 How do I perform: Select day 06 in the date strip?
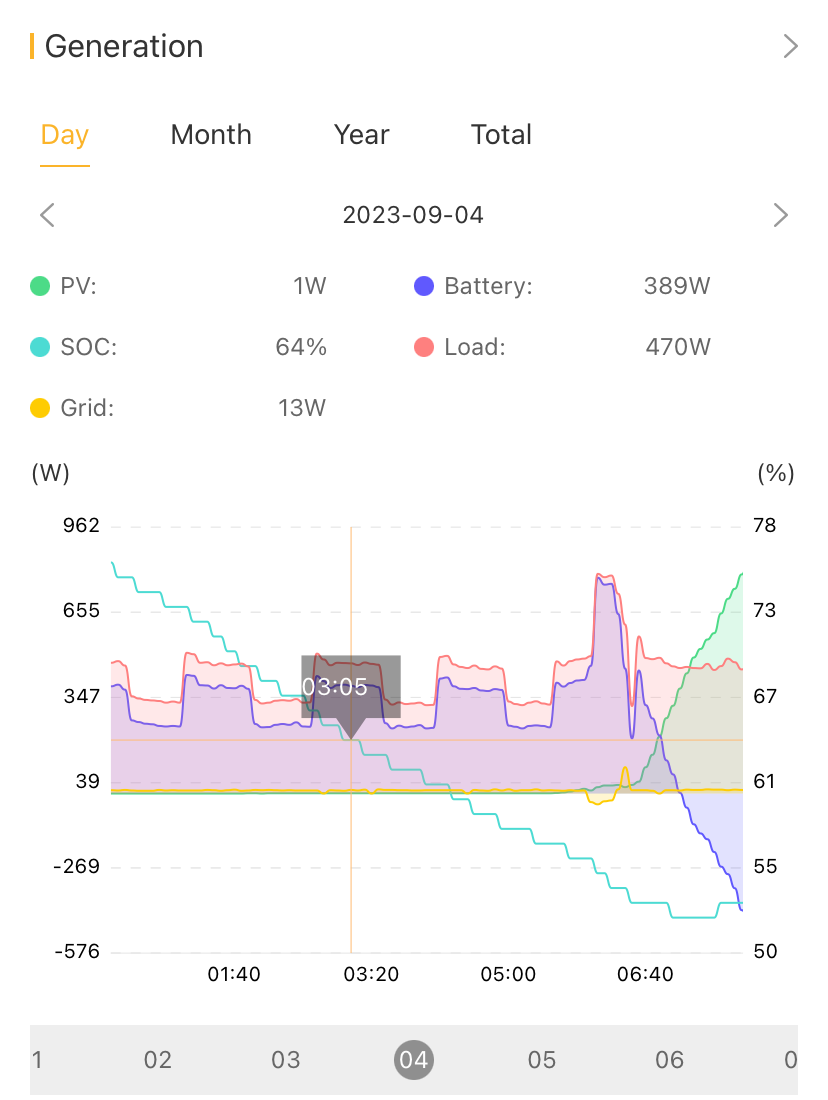tap(670, 1060)
